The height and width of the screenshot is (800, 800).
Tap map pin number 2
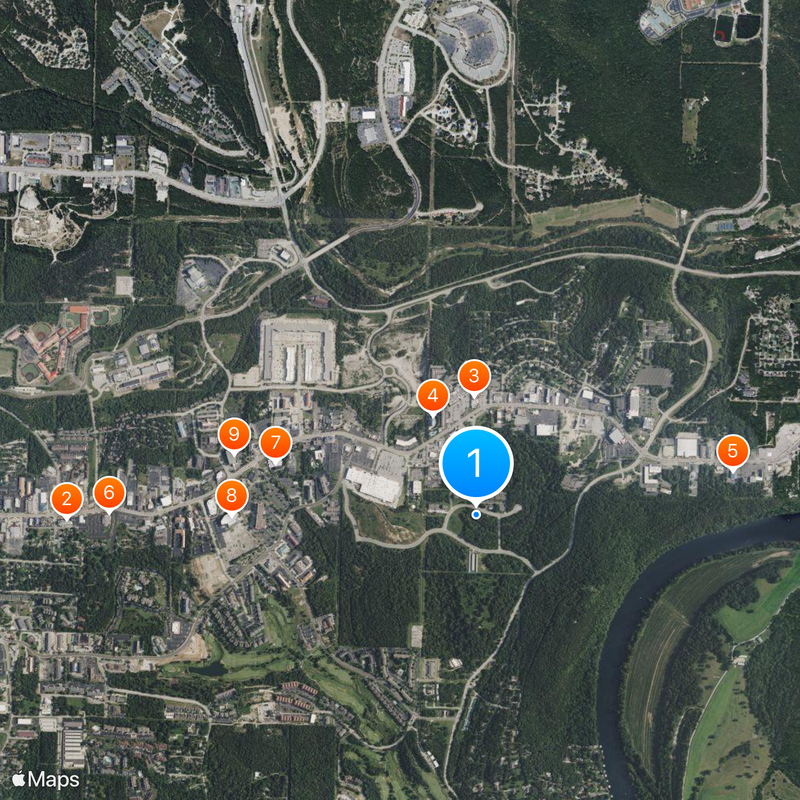click(67, 498)
